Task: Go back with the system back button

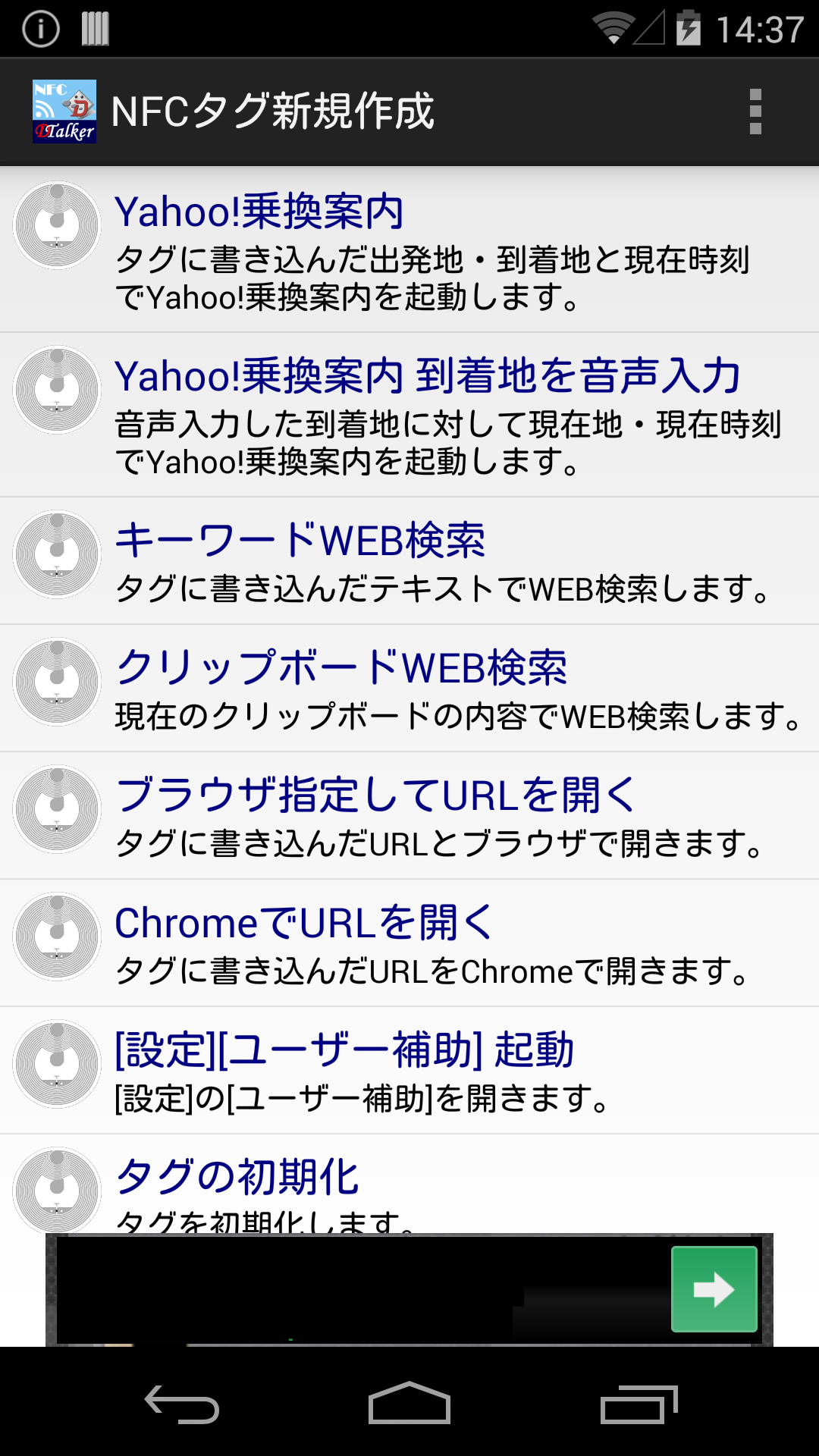Action: click(x=182, y=1404)
